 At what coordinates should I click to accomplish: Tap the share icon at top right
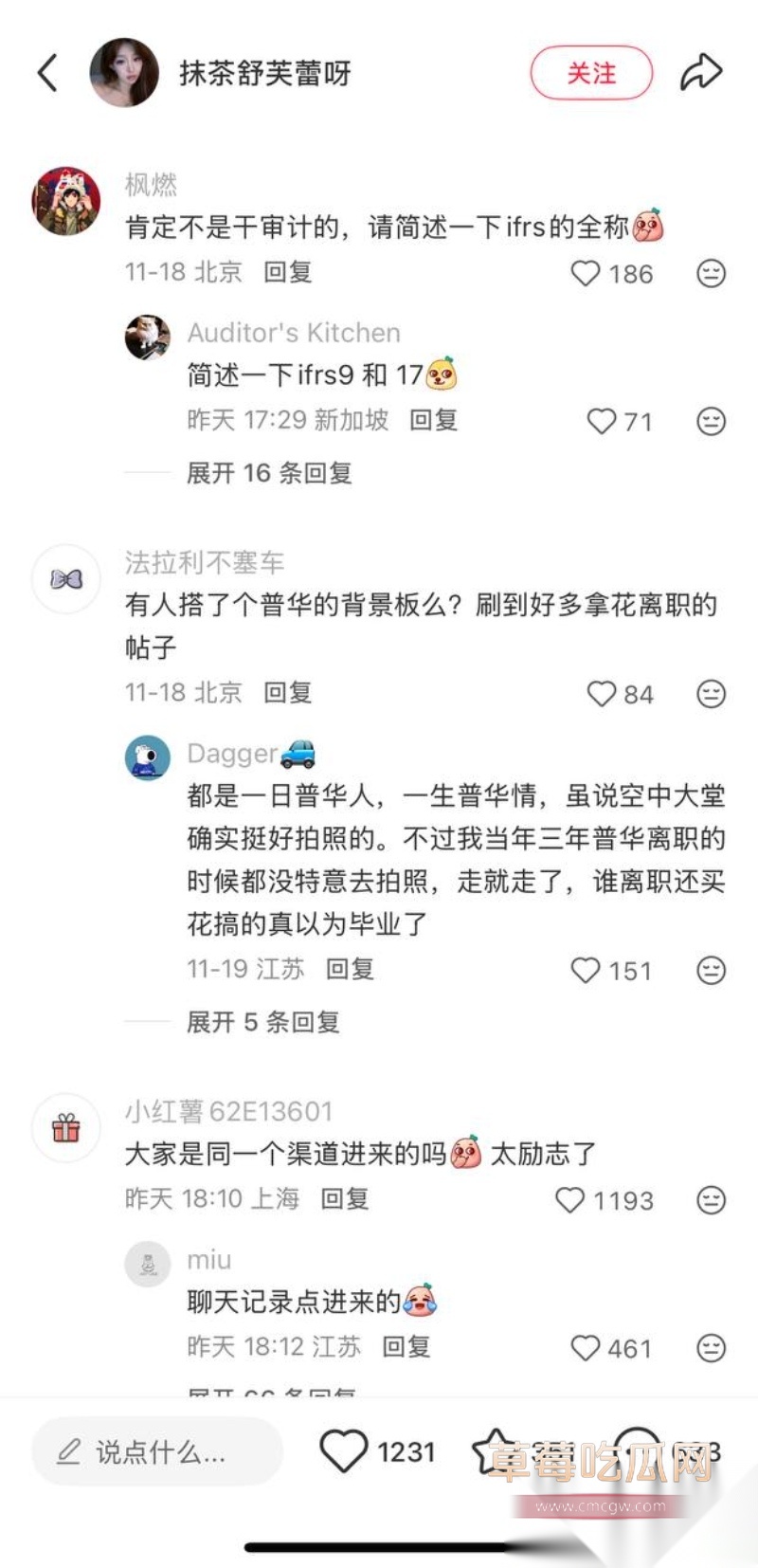point(702,70)
